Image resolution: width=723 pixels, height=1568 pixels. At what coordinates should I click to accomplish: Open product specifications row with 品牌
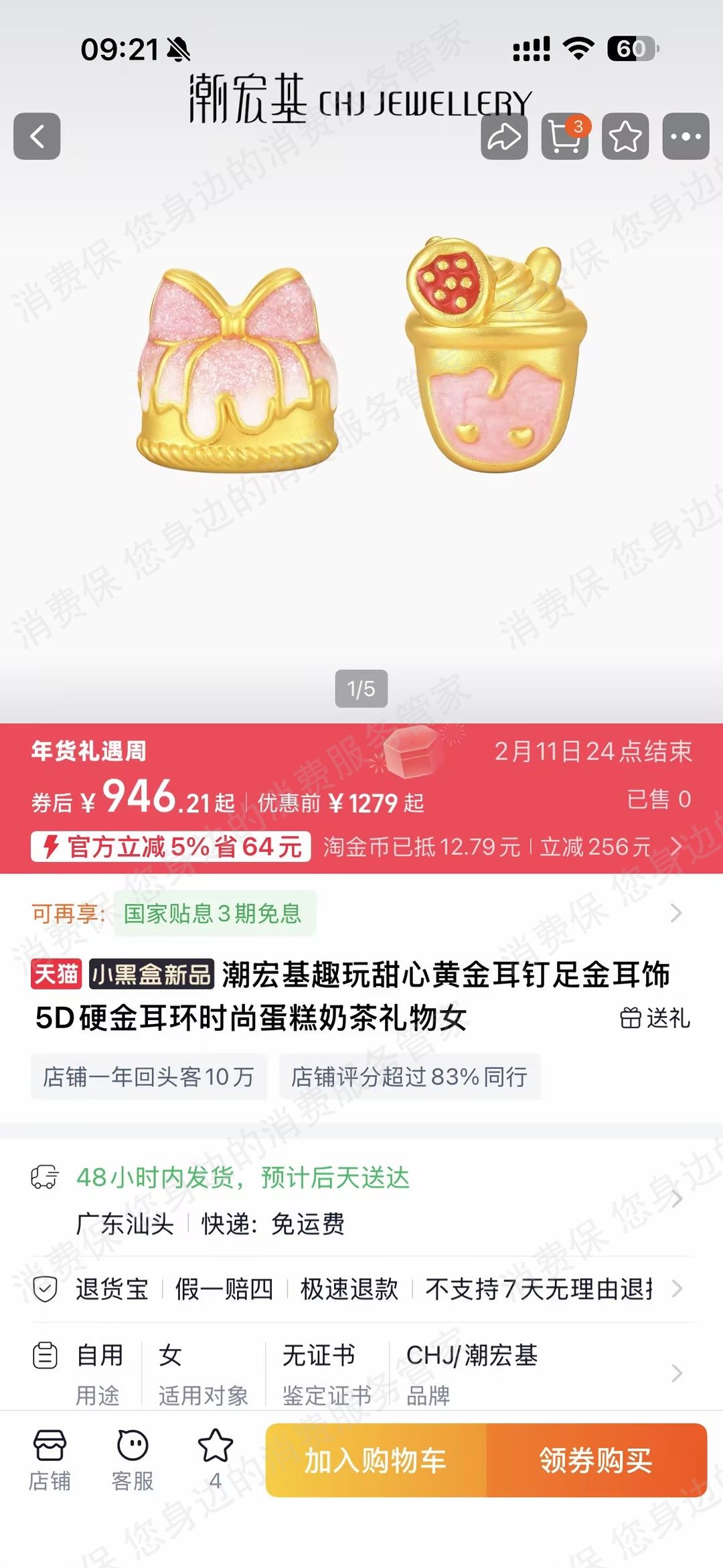point(361,1373)
